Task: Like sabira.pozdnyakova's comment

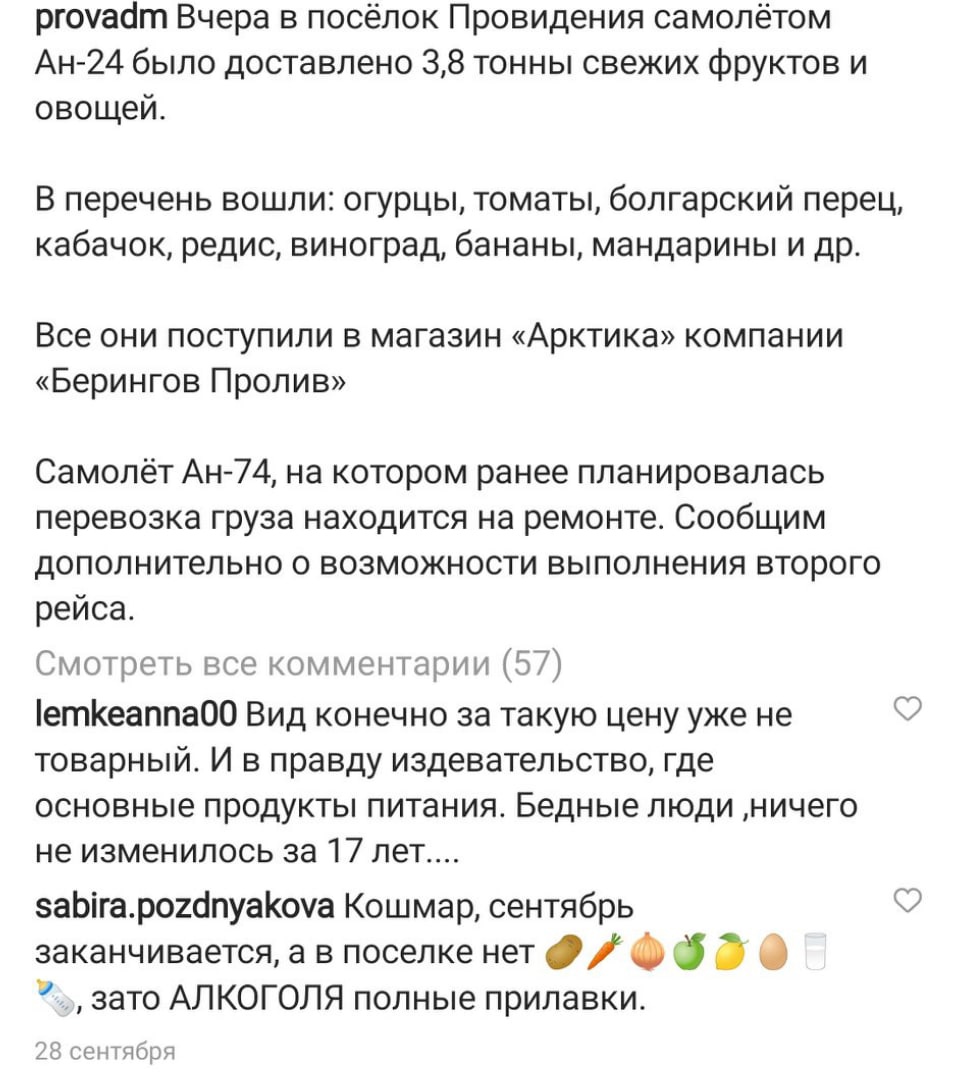Action: coord(906,902)
